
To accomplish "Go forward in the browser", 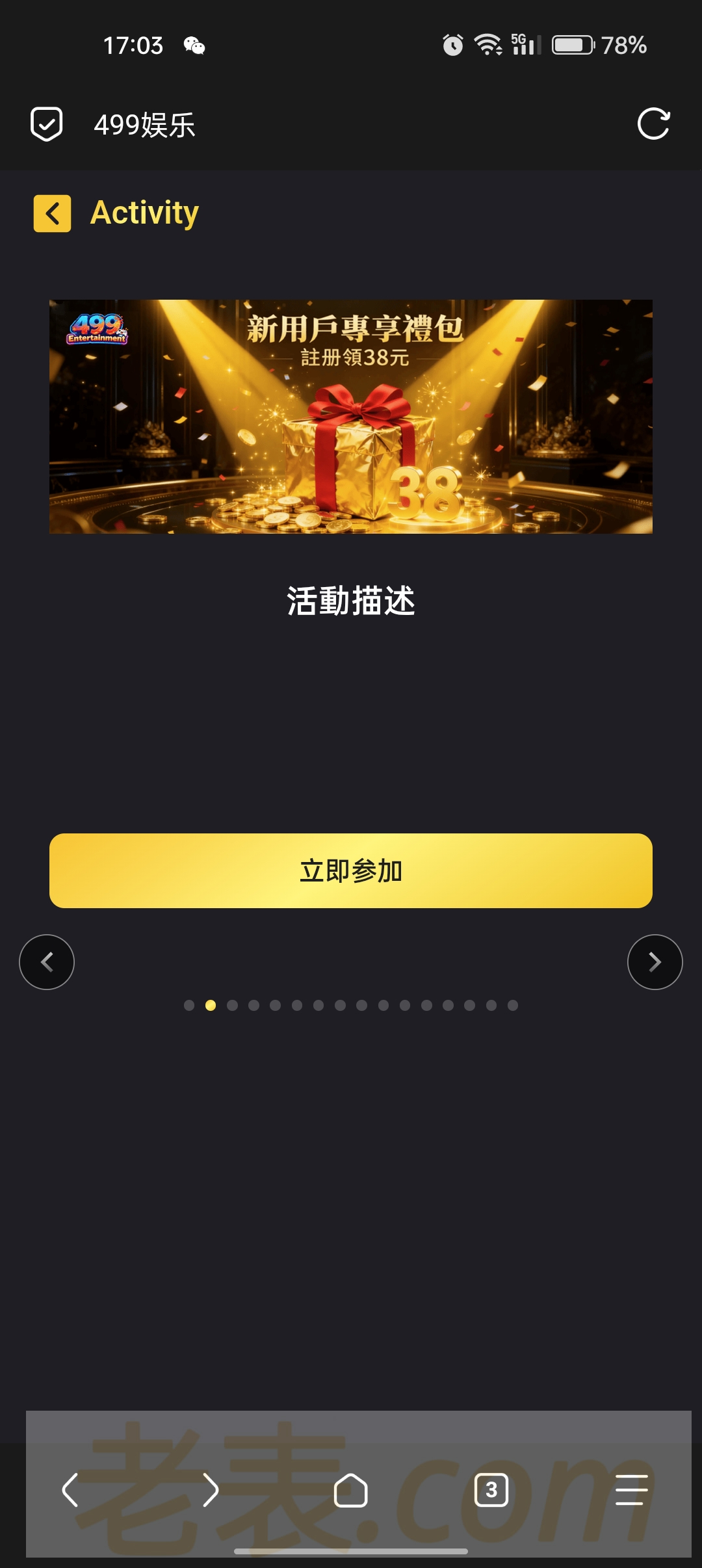I will click(x=211, y=1490).
